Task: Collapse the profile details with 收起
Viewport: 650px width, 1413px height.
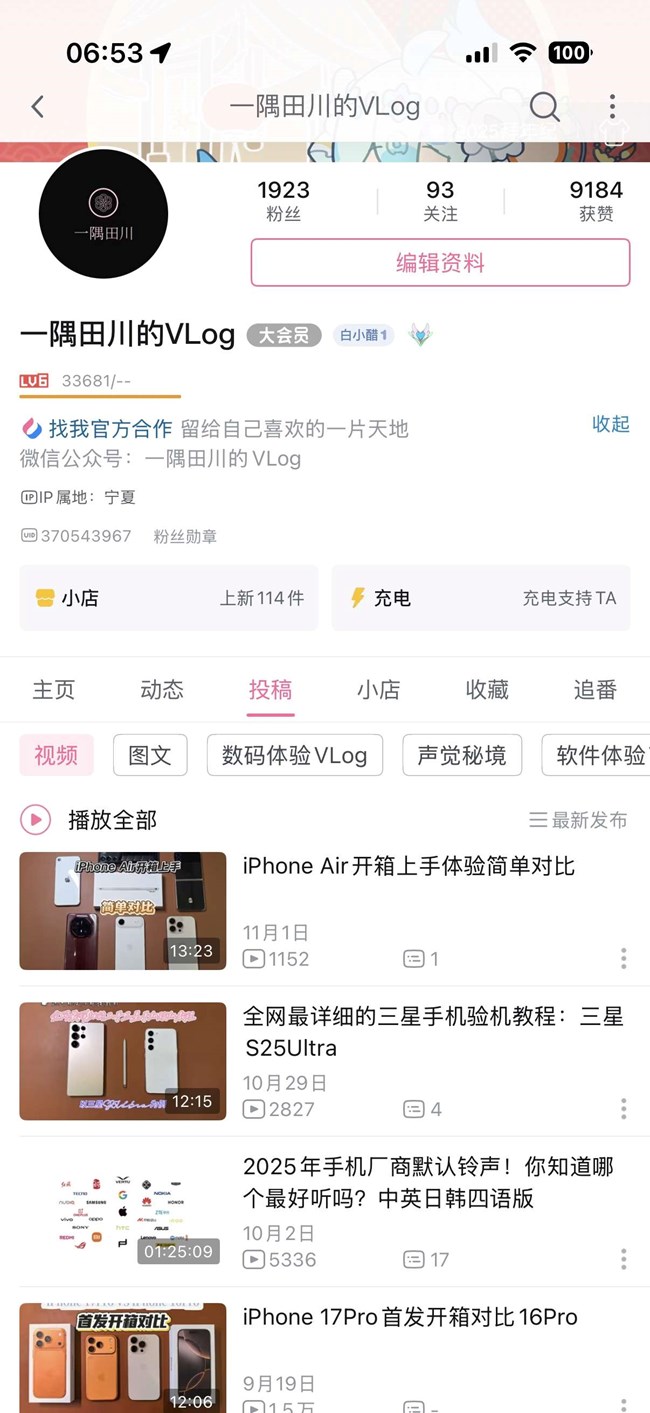Action: click(610, 424)
